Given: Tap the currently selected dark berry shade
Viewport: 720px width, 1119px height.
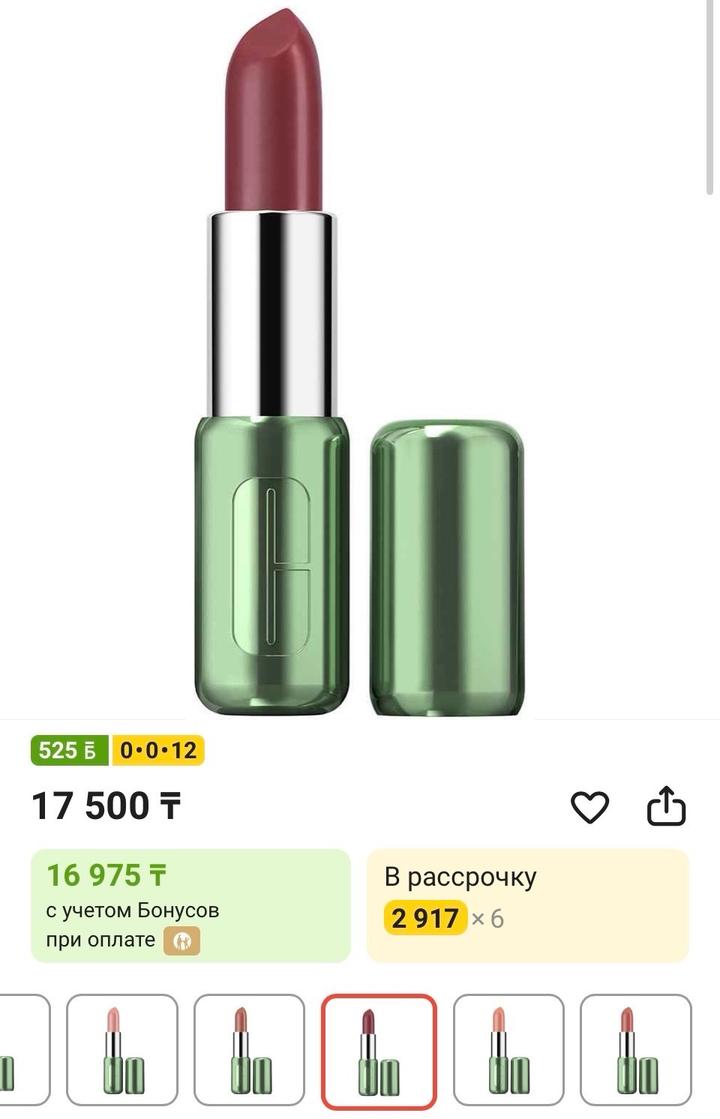Looking at the screenshot, I should pos(378,1051).
